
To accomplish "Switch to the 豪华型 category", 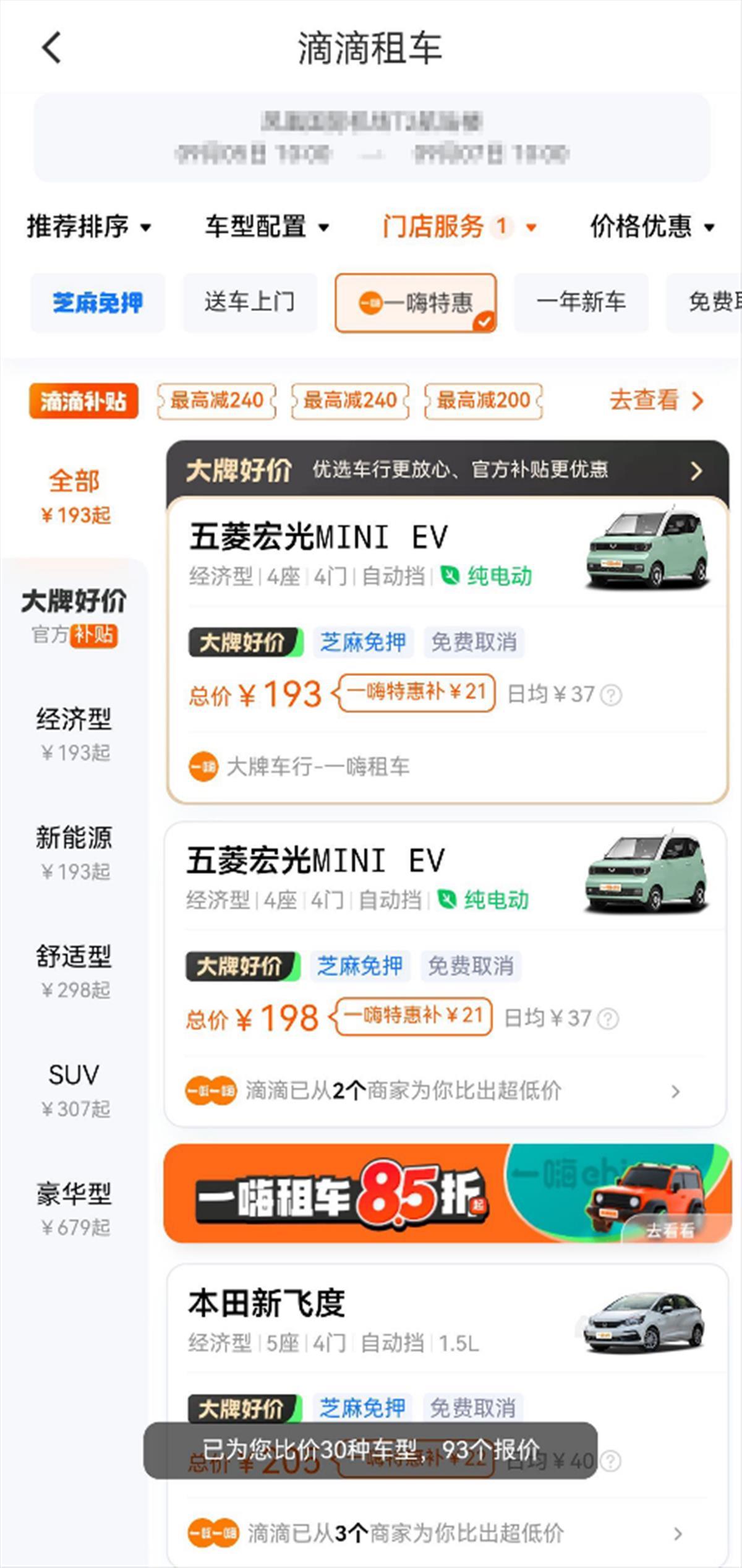I will pos(74,1209).
